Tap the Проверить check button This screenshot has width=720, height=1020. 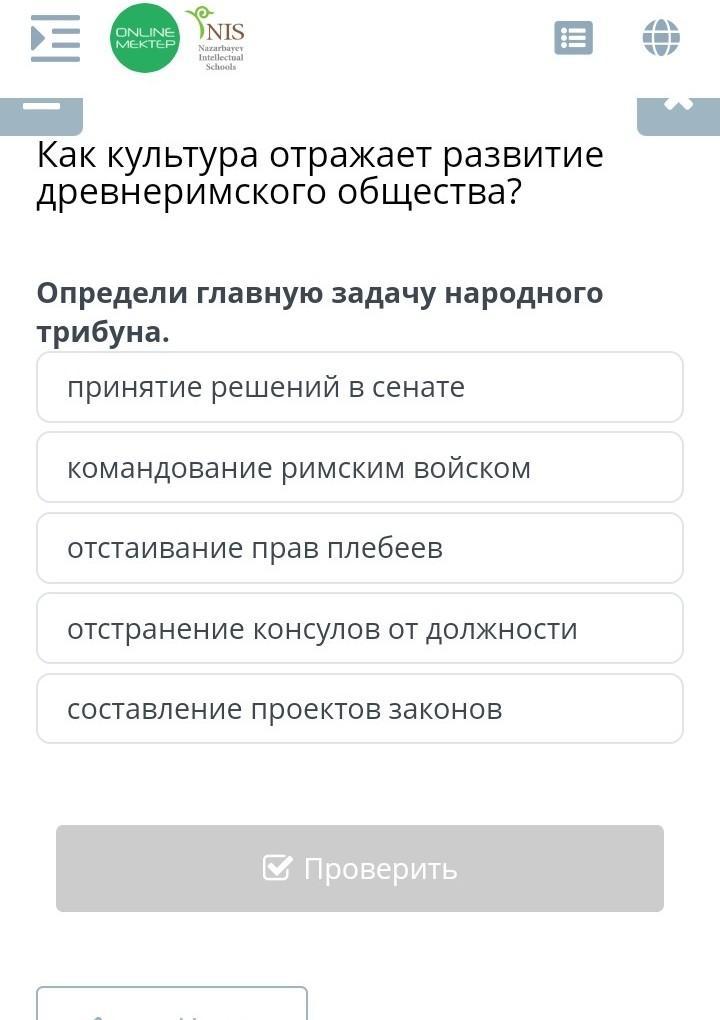point(360,868)
